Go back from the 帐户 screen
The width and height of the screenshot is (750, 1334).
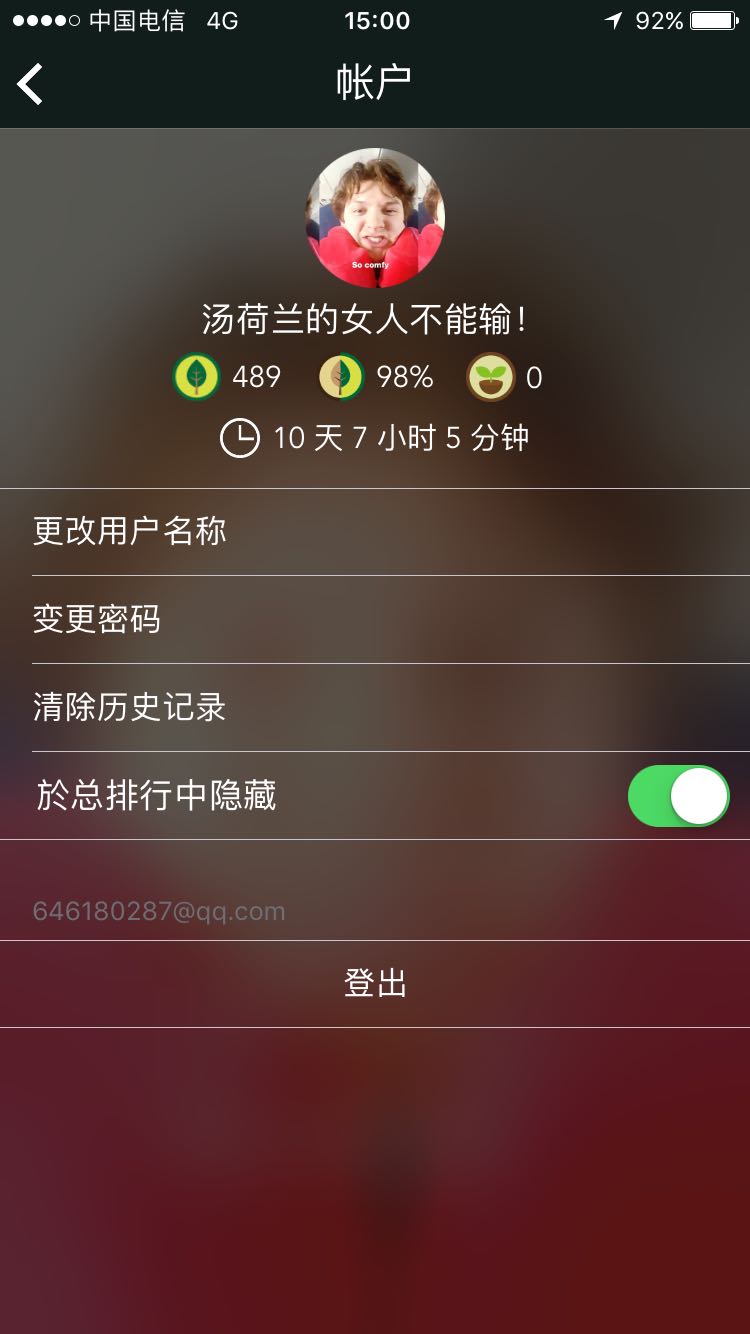[x=31, y=83]
